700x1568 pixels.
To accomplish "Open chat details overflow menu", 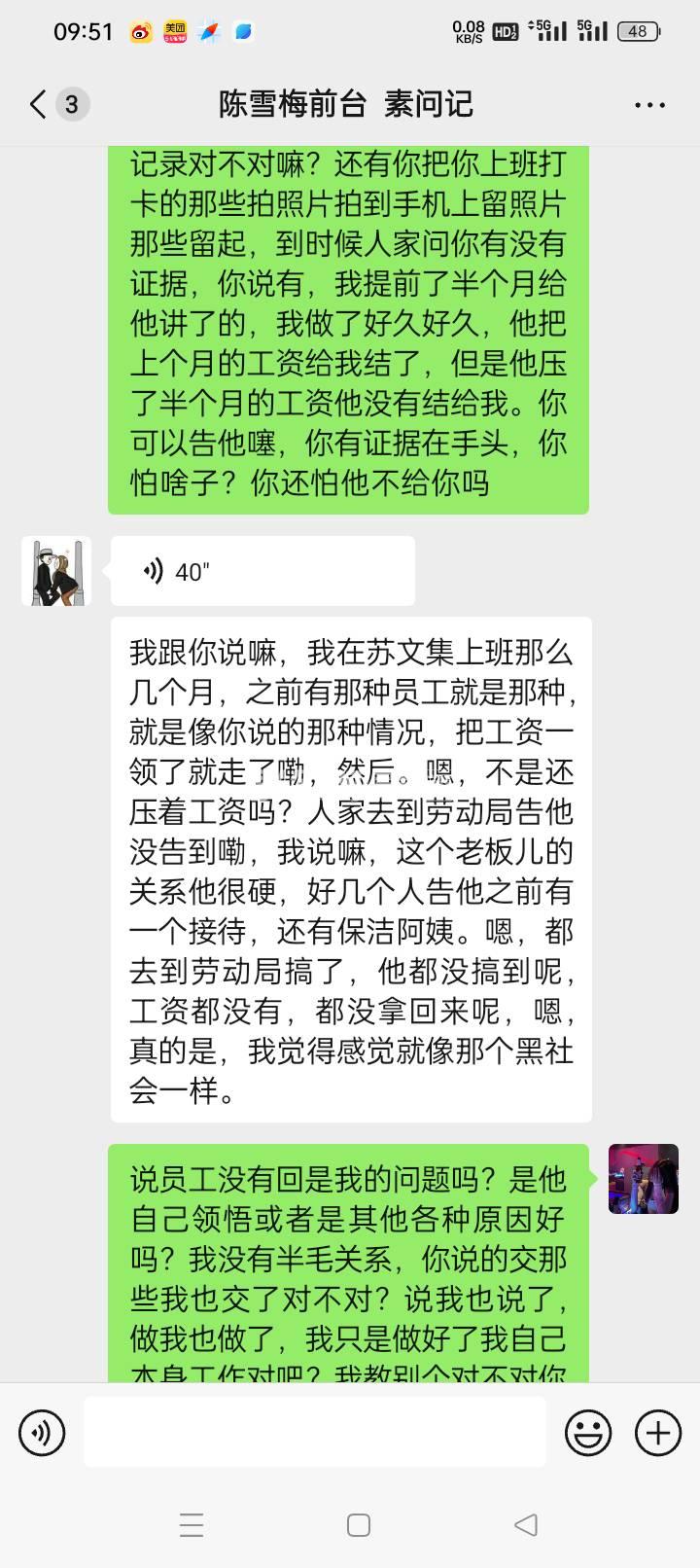I will 648,105.
